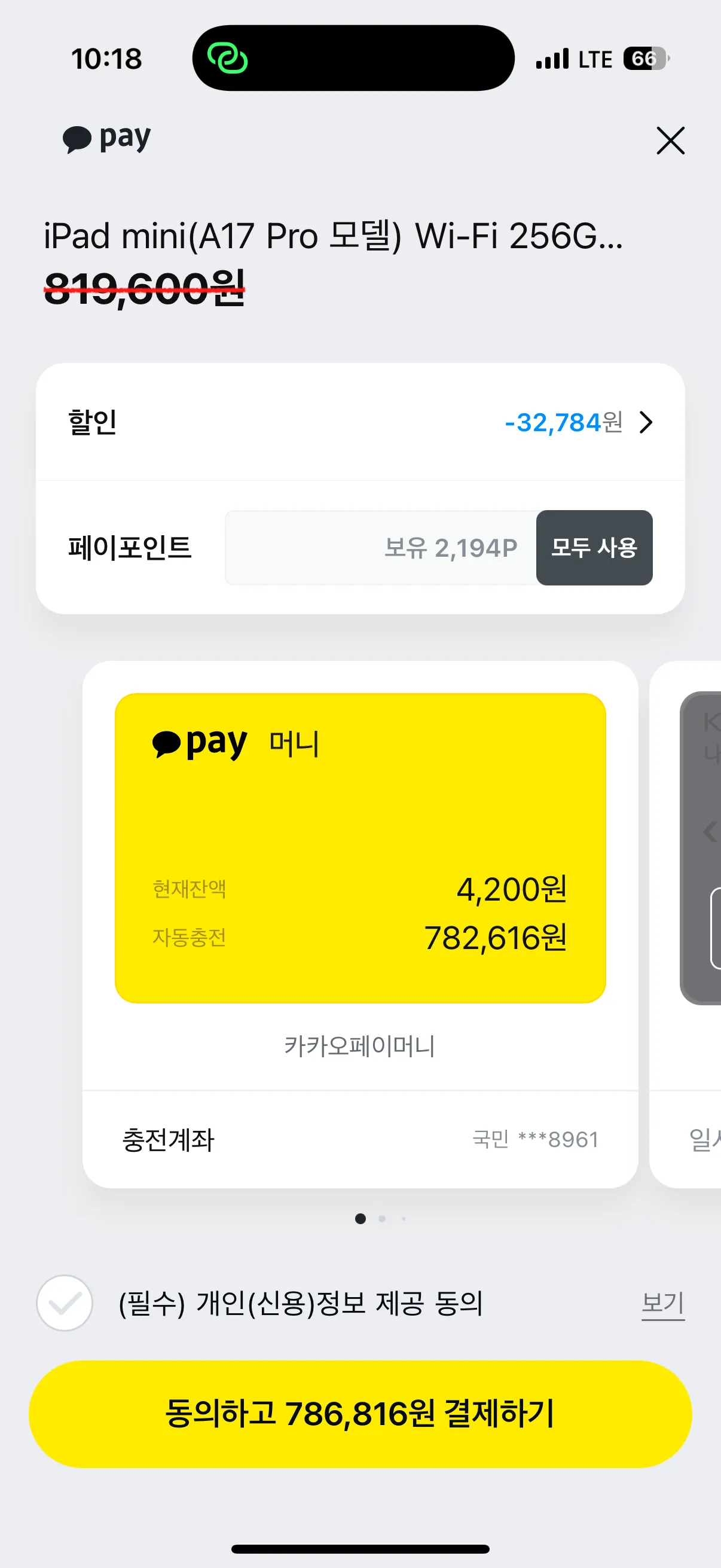This screenshot has height=1568, width=721.
Task: Tap the speech bubble icon beside pay header
Action: [78, 138]
